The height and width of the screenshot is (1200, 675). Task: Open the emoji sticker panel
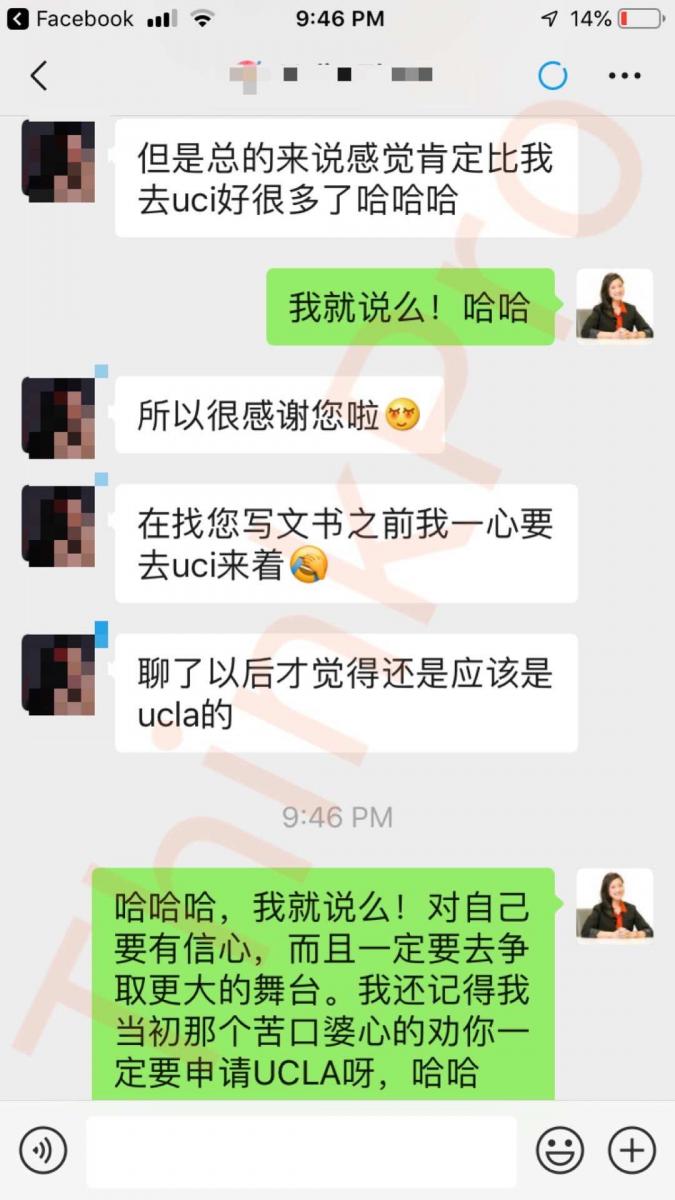(560, 1151)
